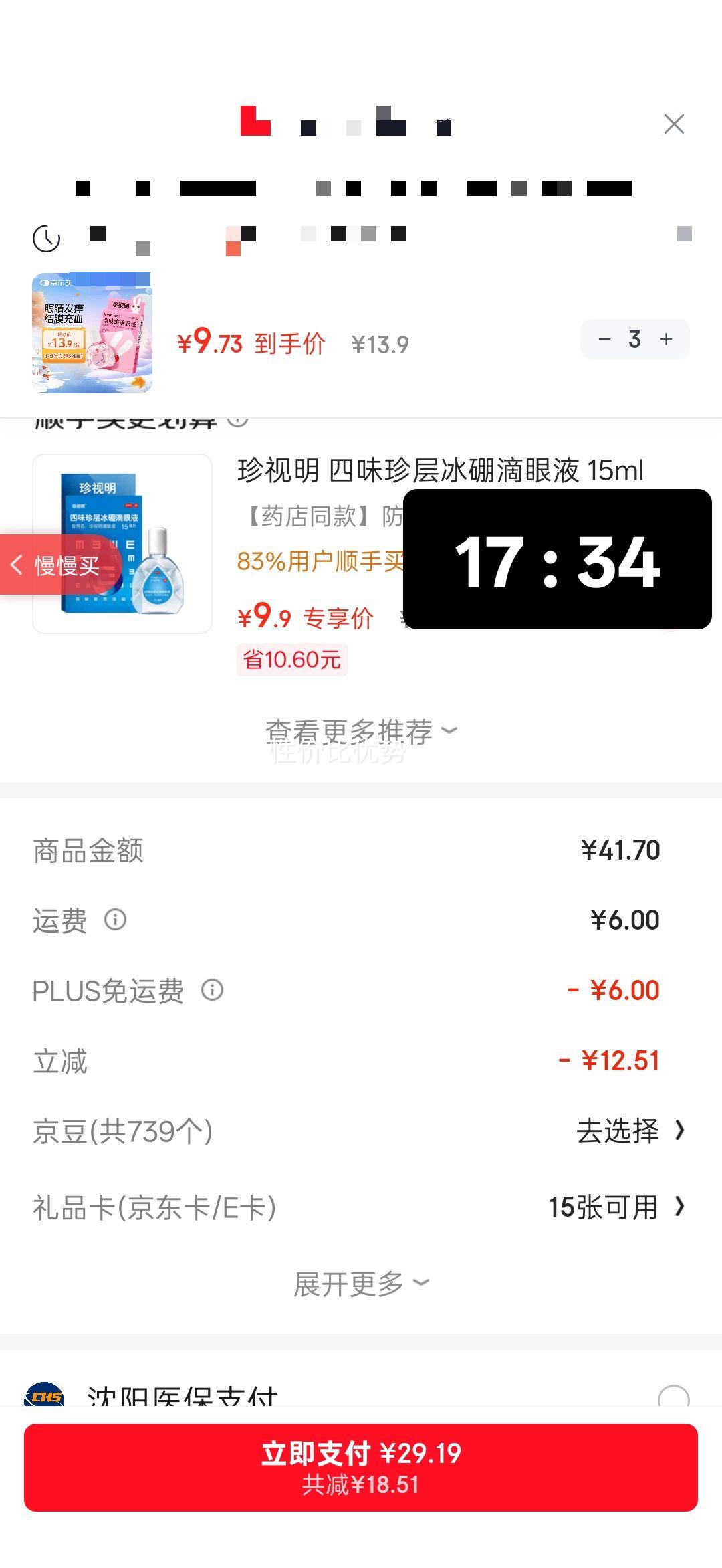Click the quantity field showing 3
The width and height of the screenshot is (722, 1568).
tap(635, 339)
